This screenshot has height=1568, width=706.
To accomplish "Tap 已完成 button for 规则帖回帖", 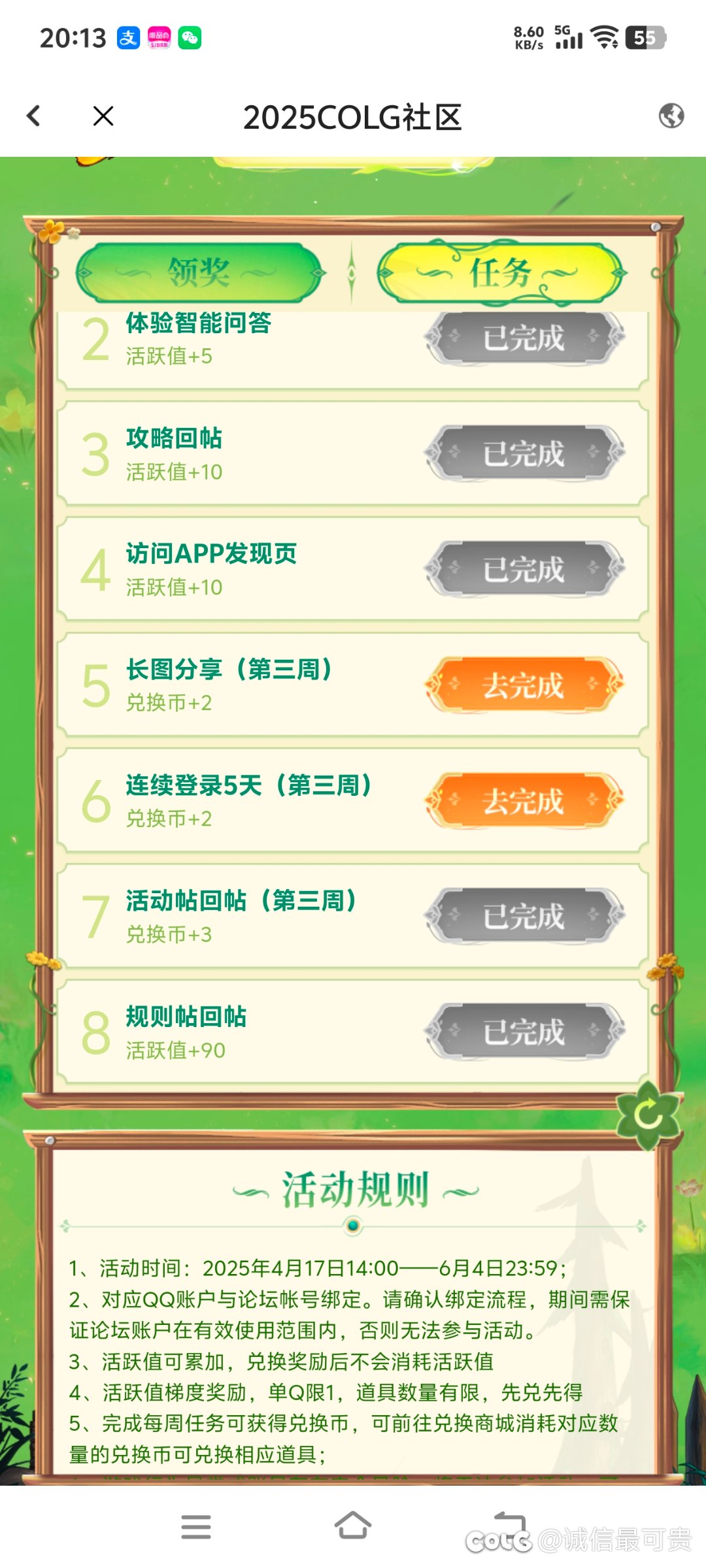I will click(x=524, y=1032).
